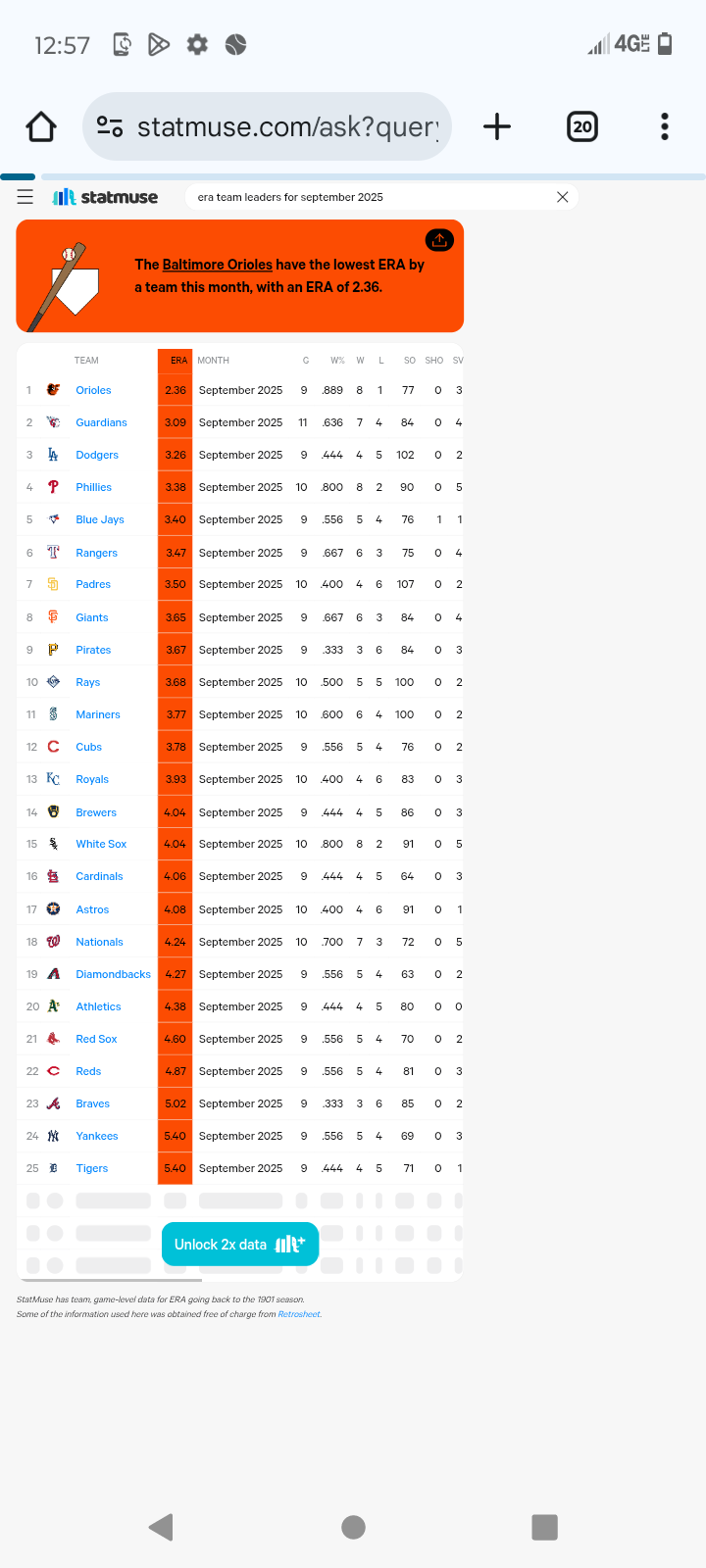The width and height of the screenshot is (706, 1568).
Task: Clear the search query with the X
Action: coord(562,196)
